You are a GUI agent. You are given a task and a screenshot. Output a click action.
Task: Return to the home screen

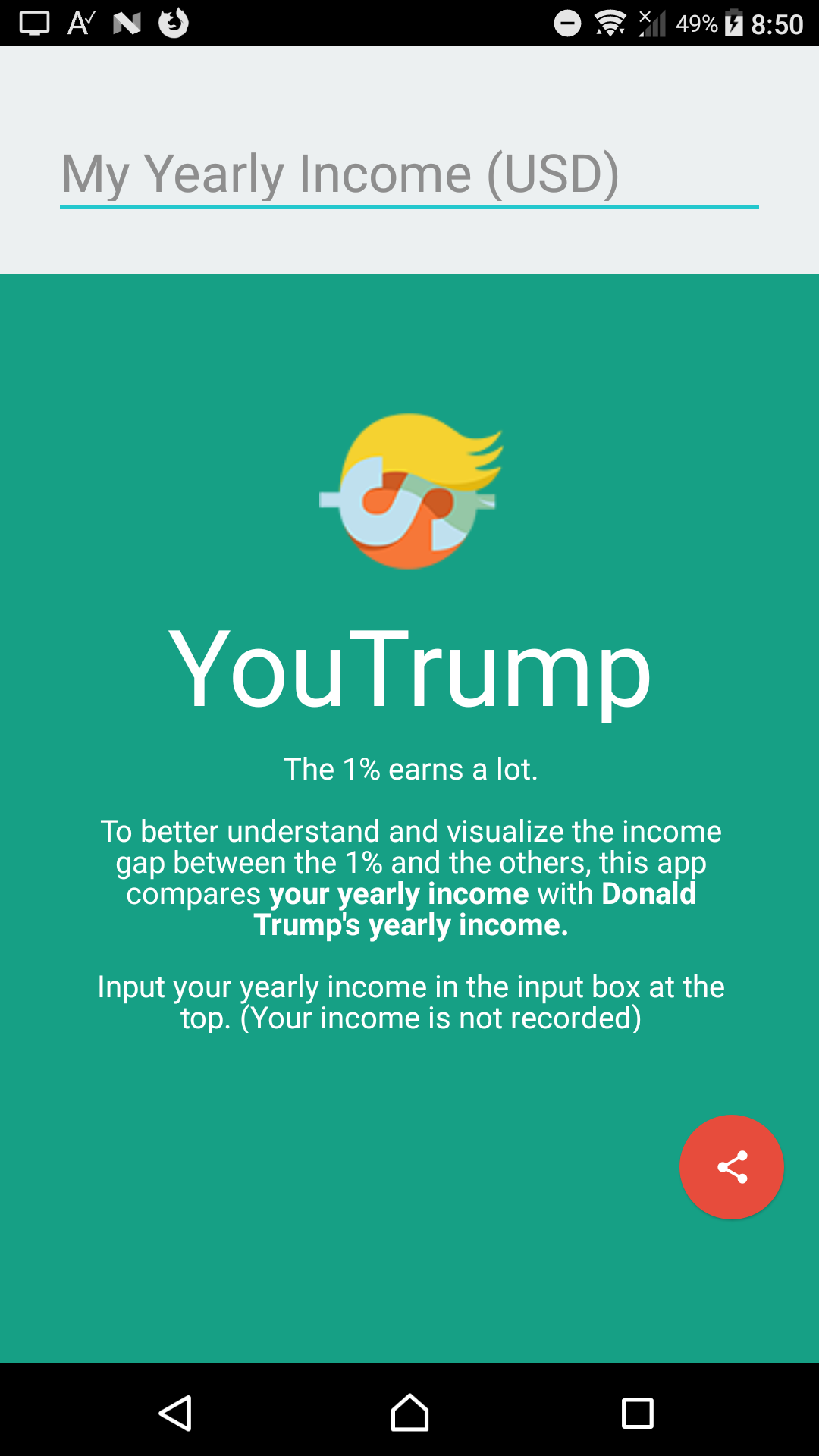coord(409,1414)
